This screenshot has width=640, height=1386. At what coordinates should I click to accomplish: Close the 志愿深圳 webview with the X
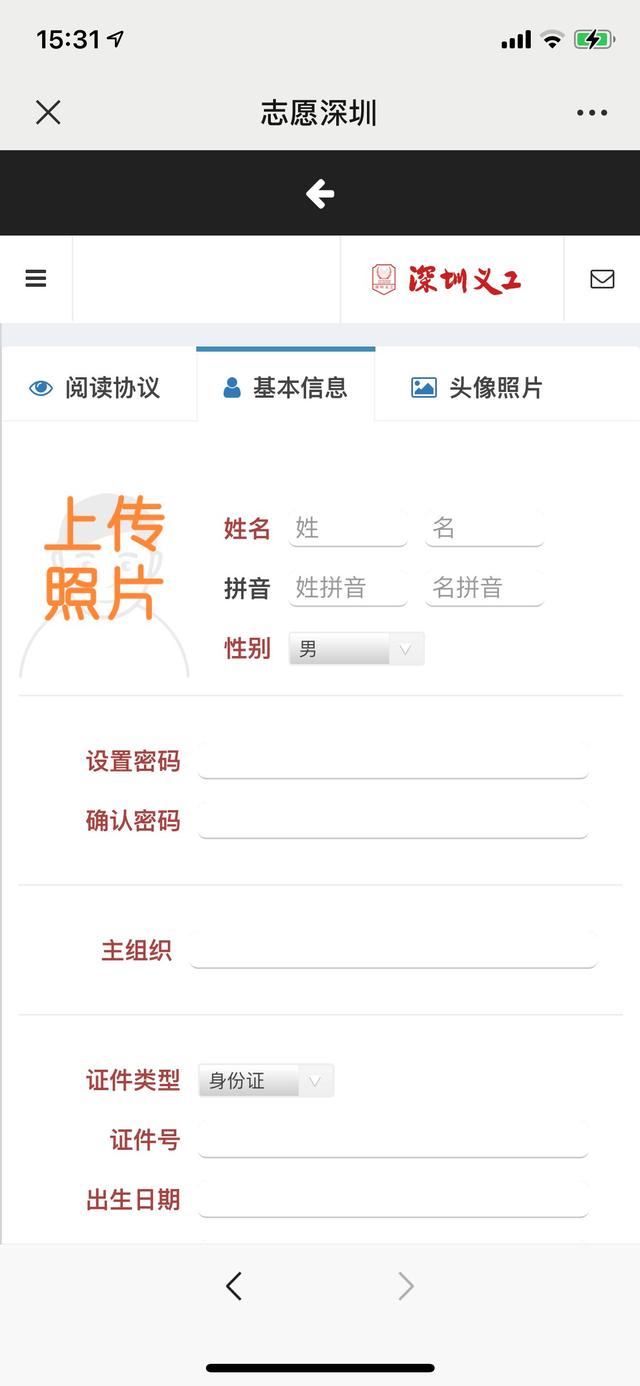(x=48, y=112)
